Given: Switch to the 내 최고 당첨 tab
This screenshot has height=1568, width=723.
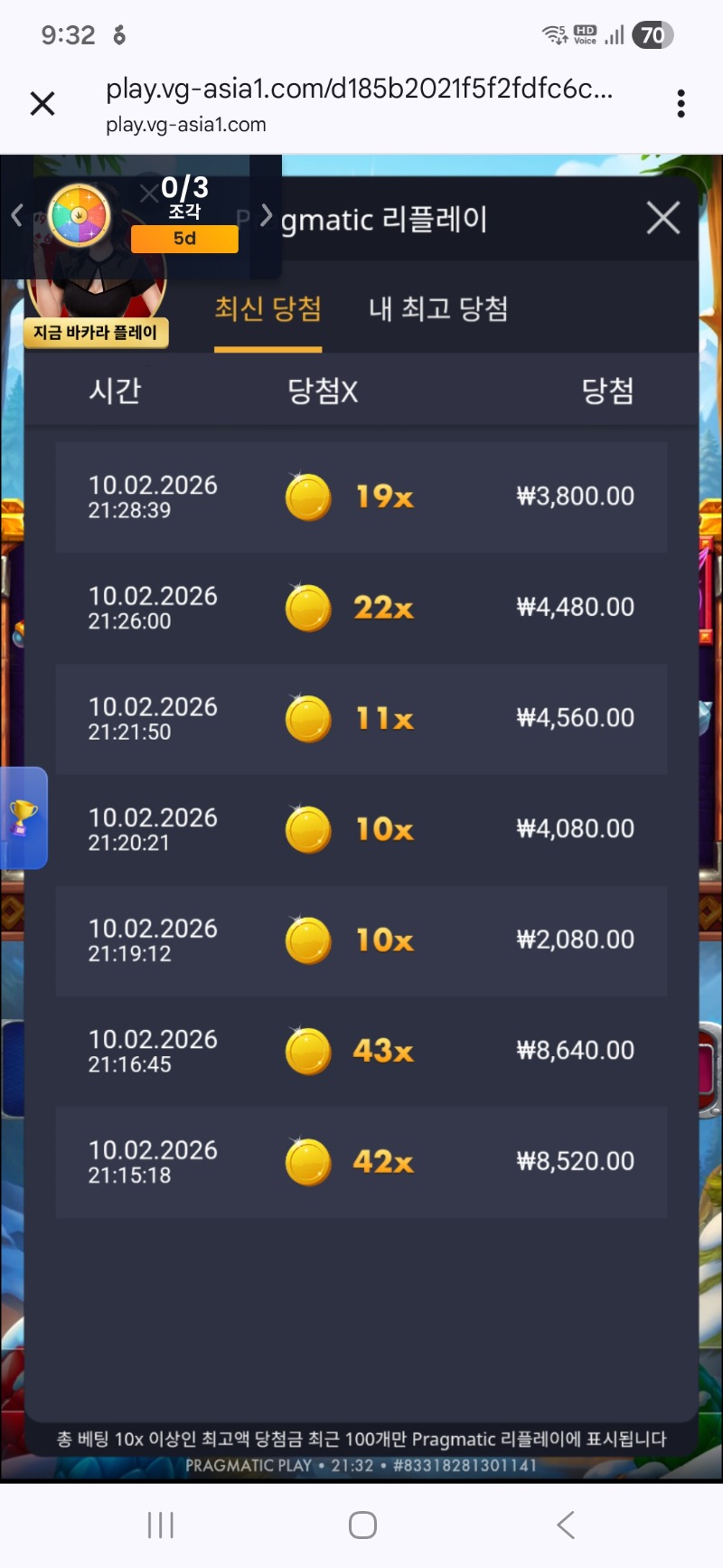Looking at the screenshot, I should (x=438, y=310).
